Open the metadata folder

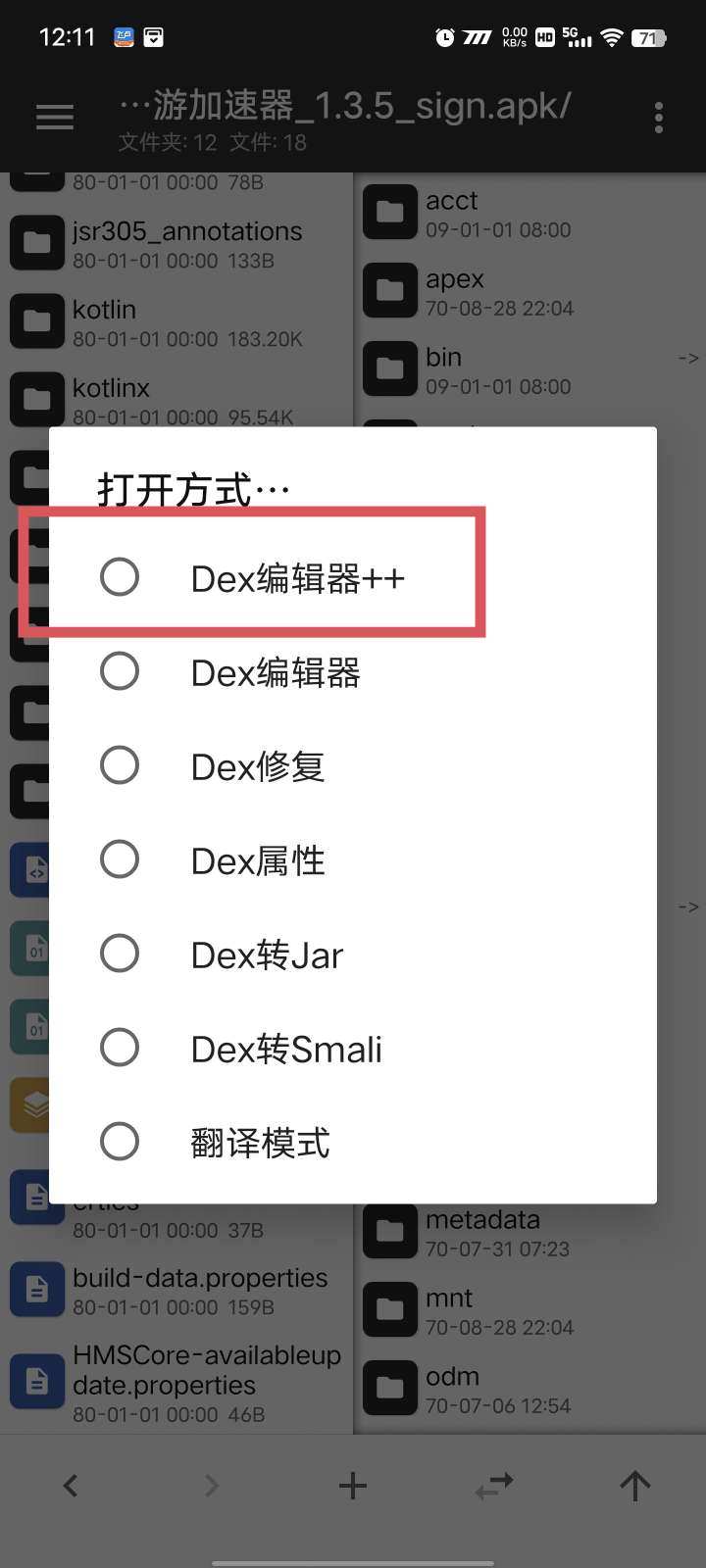pos(529,1232)
